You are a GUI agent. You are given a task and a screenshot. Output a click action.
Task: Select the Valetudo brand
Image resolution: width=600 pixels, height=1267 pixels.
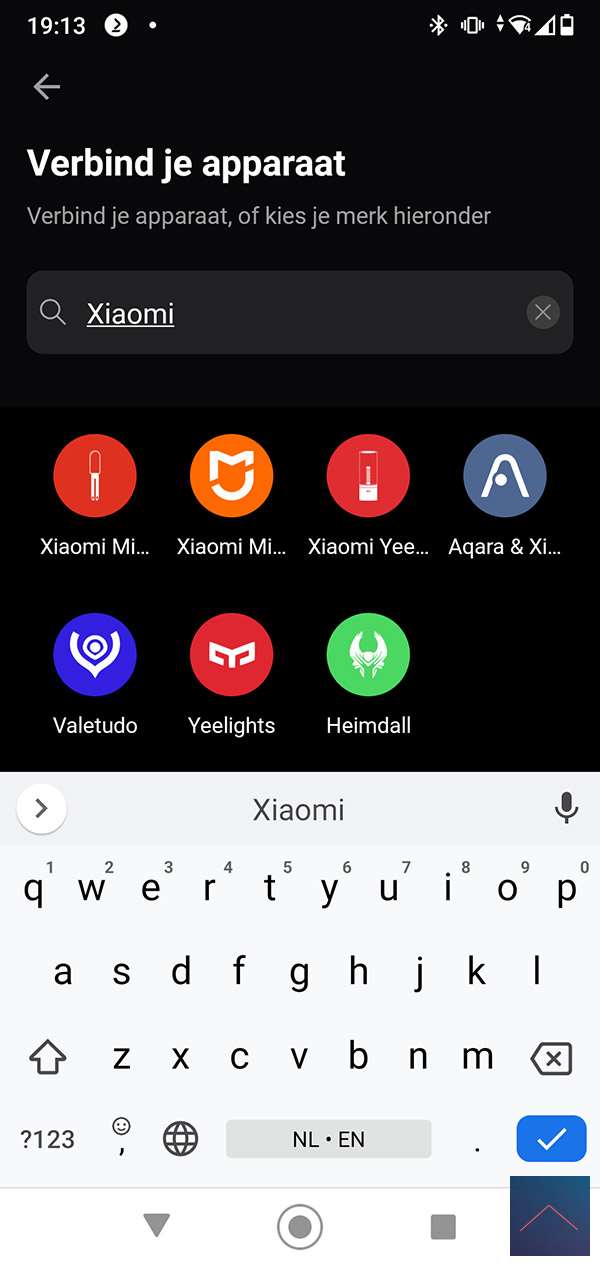pyautogui.click(x=95, y=655)
